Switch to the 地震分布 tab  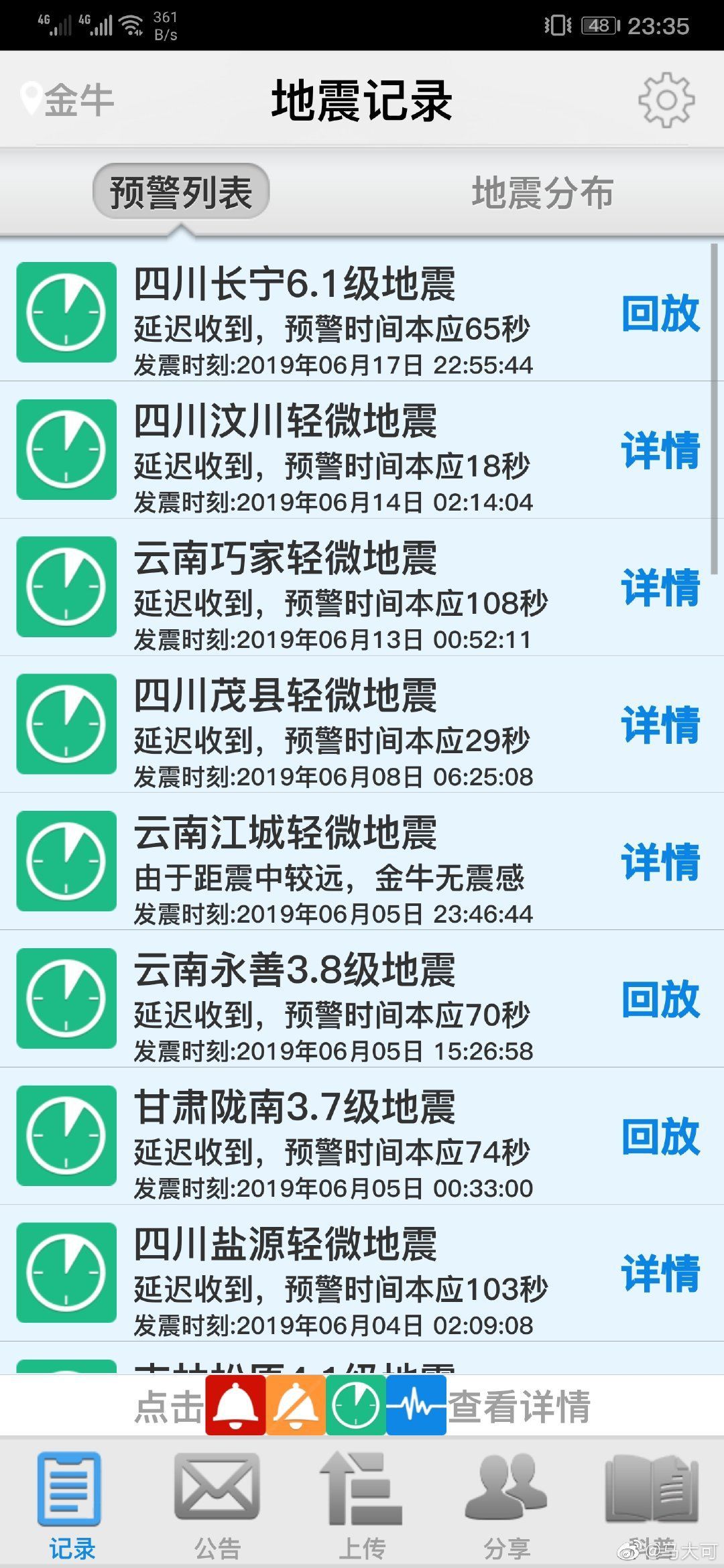[x=542, y=193]
